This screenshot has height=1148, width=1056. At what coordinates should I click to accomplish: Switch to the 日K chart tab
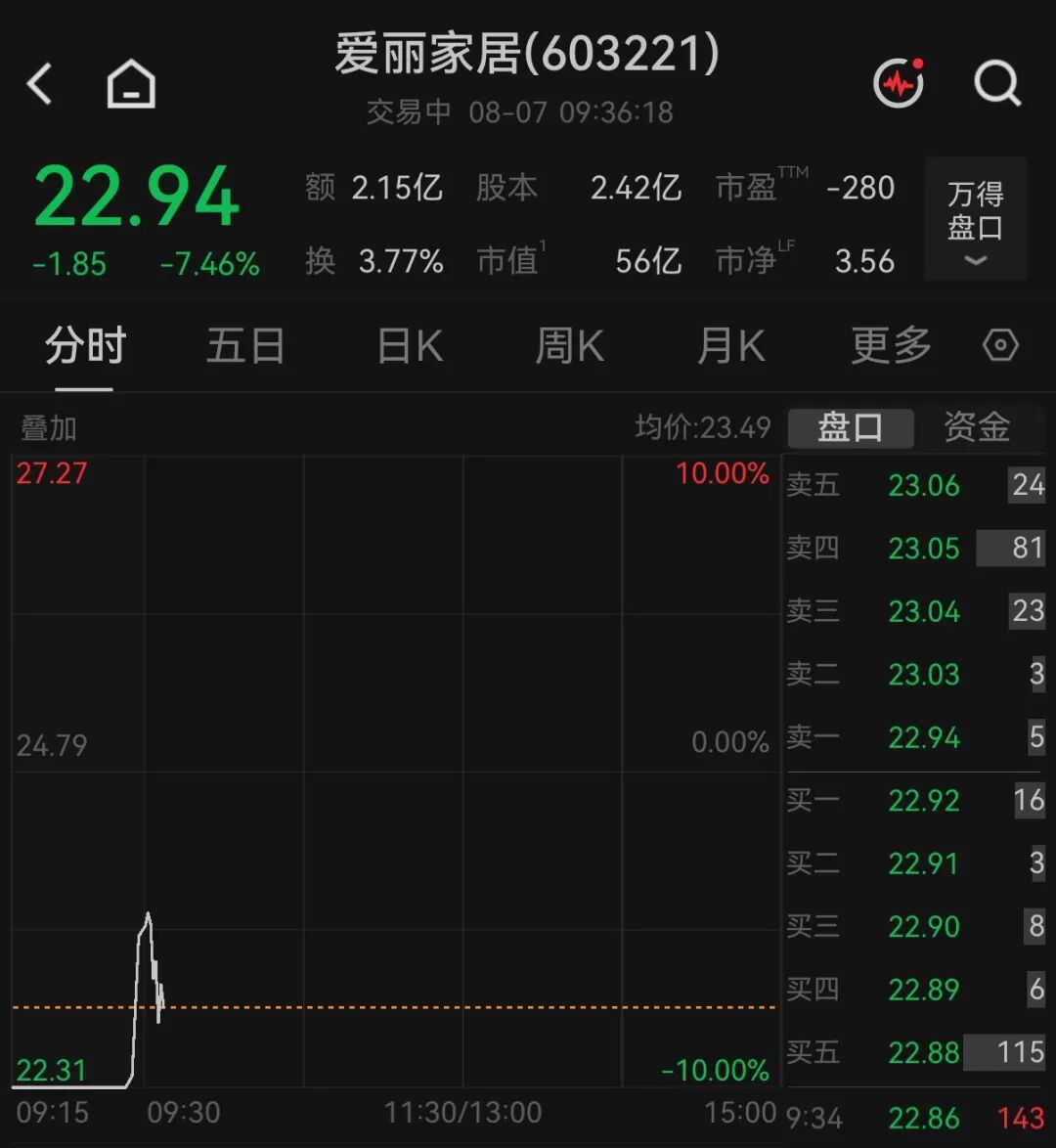pos(410,345)
